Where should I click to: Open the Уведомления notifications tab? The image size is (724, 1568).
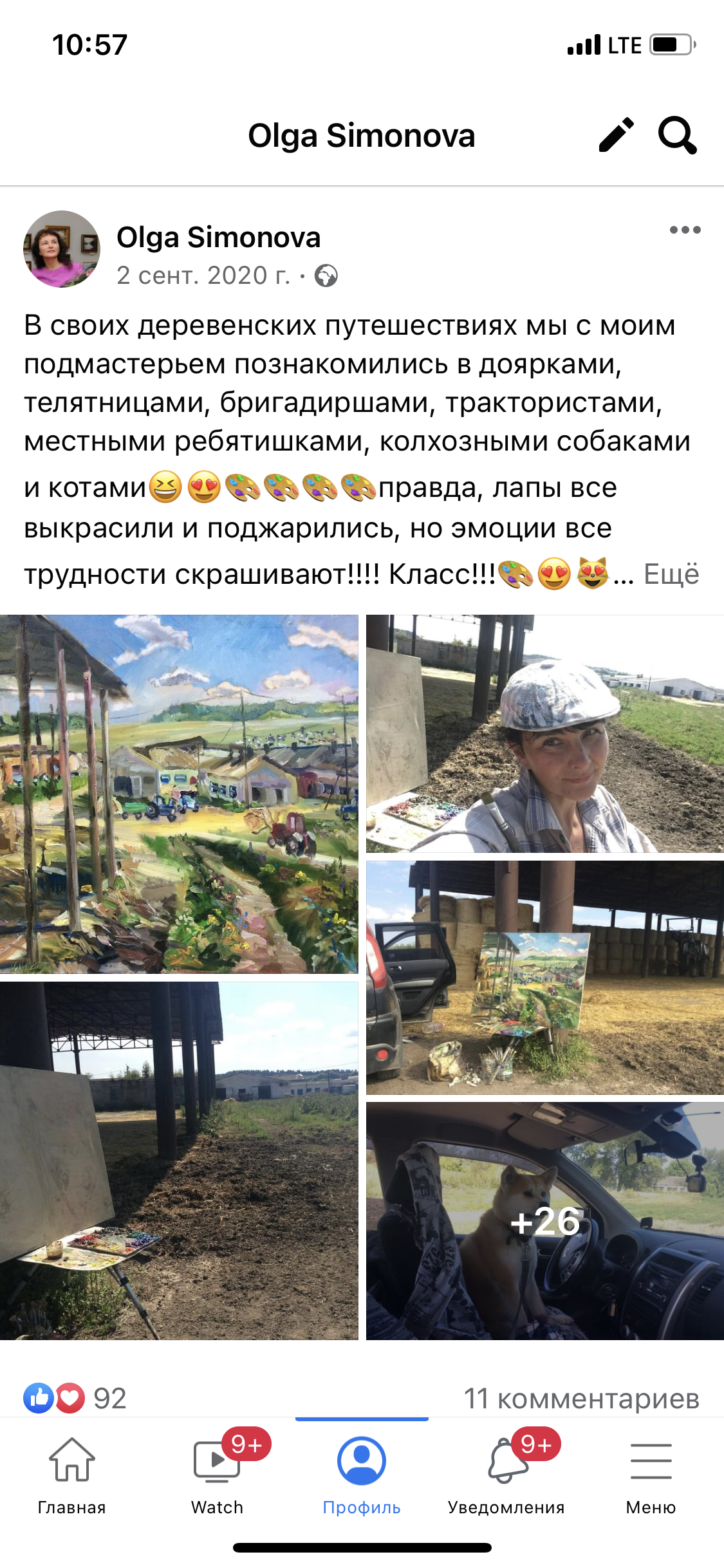(506, 1473)
